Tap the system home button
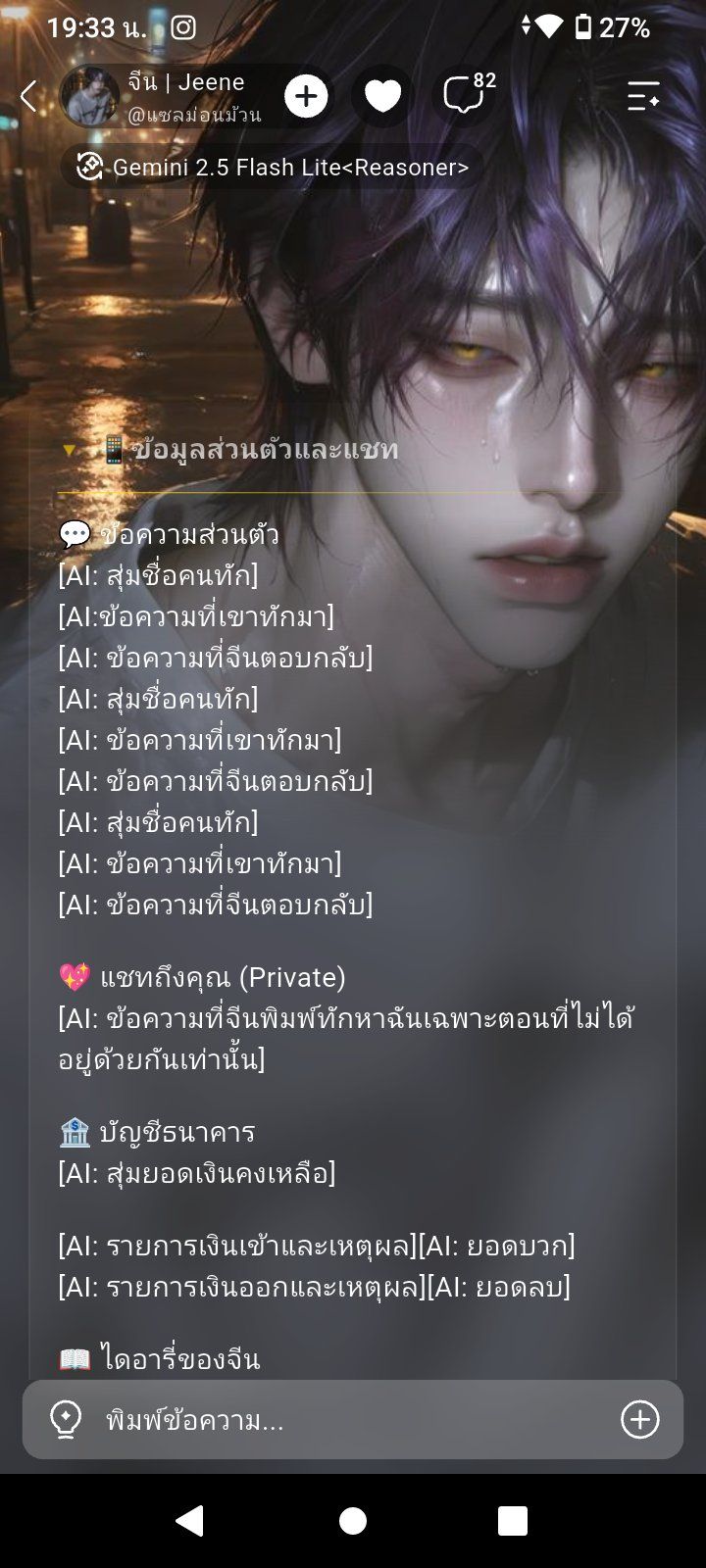This screenshot has width=706, height=1568. [353, 1520]
